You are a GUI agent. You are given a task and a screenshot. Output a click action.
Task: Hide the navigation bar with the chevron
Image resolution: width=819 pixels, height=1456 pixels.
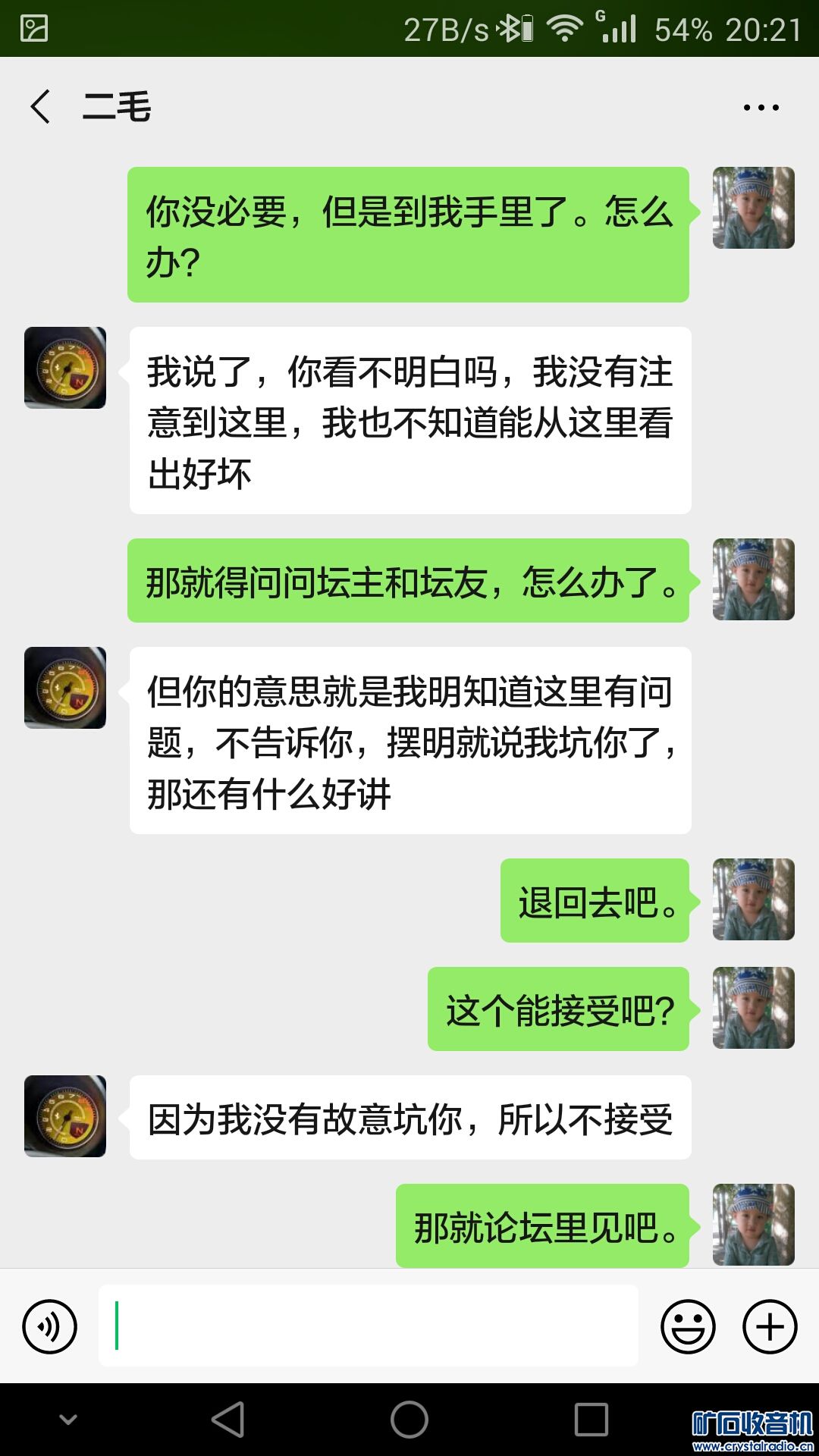pyautogui.click(x=68, y=1420)
